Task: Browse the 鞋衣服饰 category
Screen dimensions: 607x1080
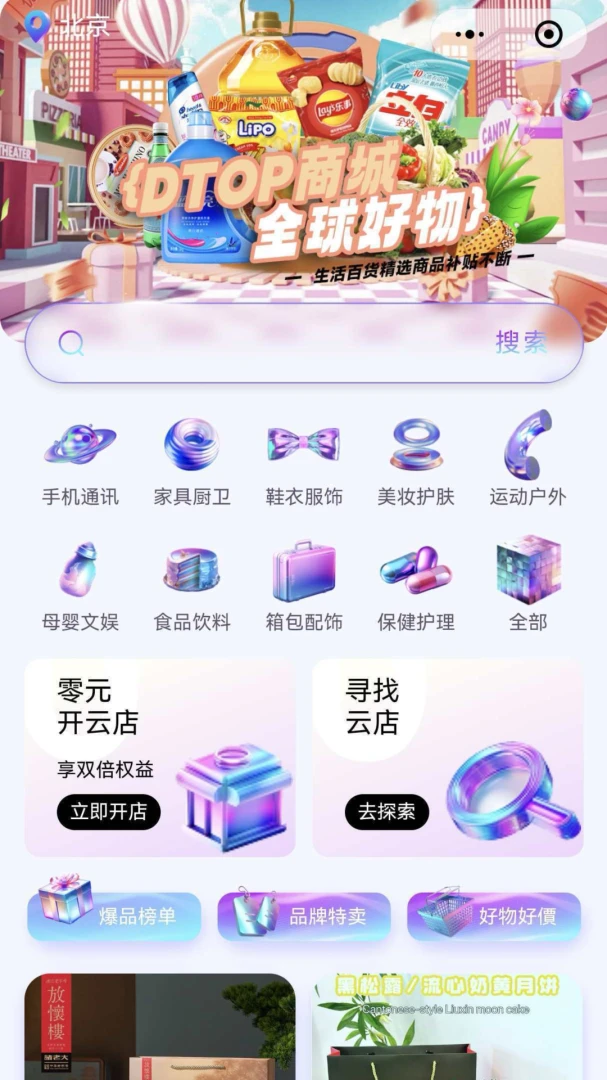Action: coord(304,461)
